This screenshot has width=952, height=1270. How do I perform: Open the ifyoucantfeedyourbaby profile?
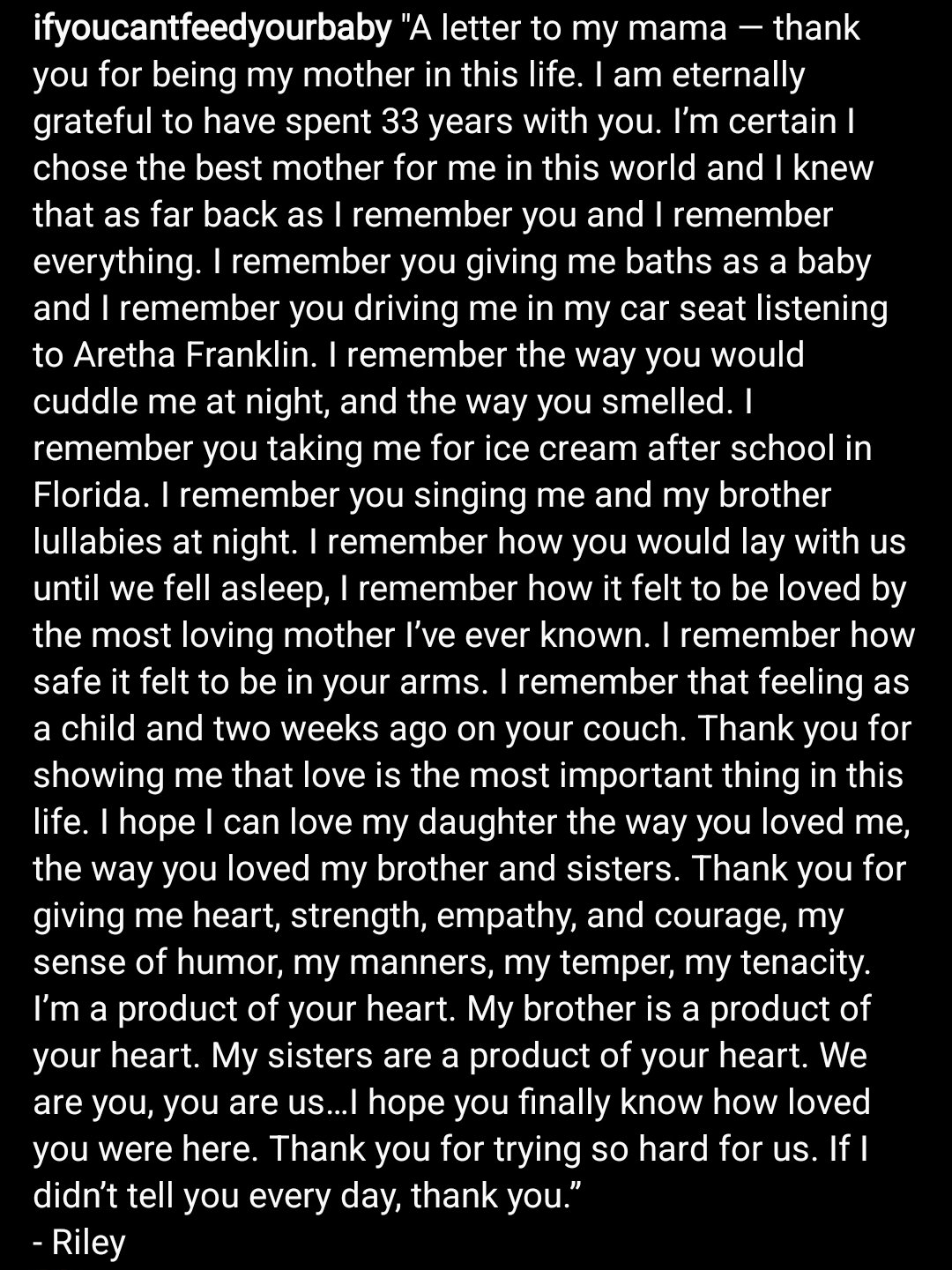point(212,28)
